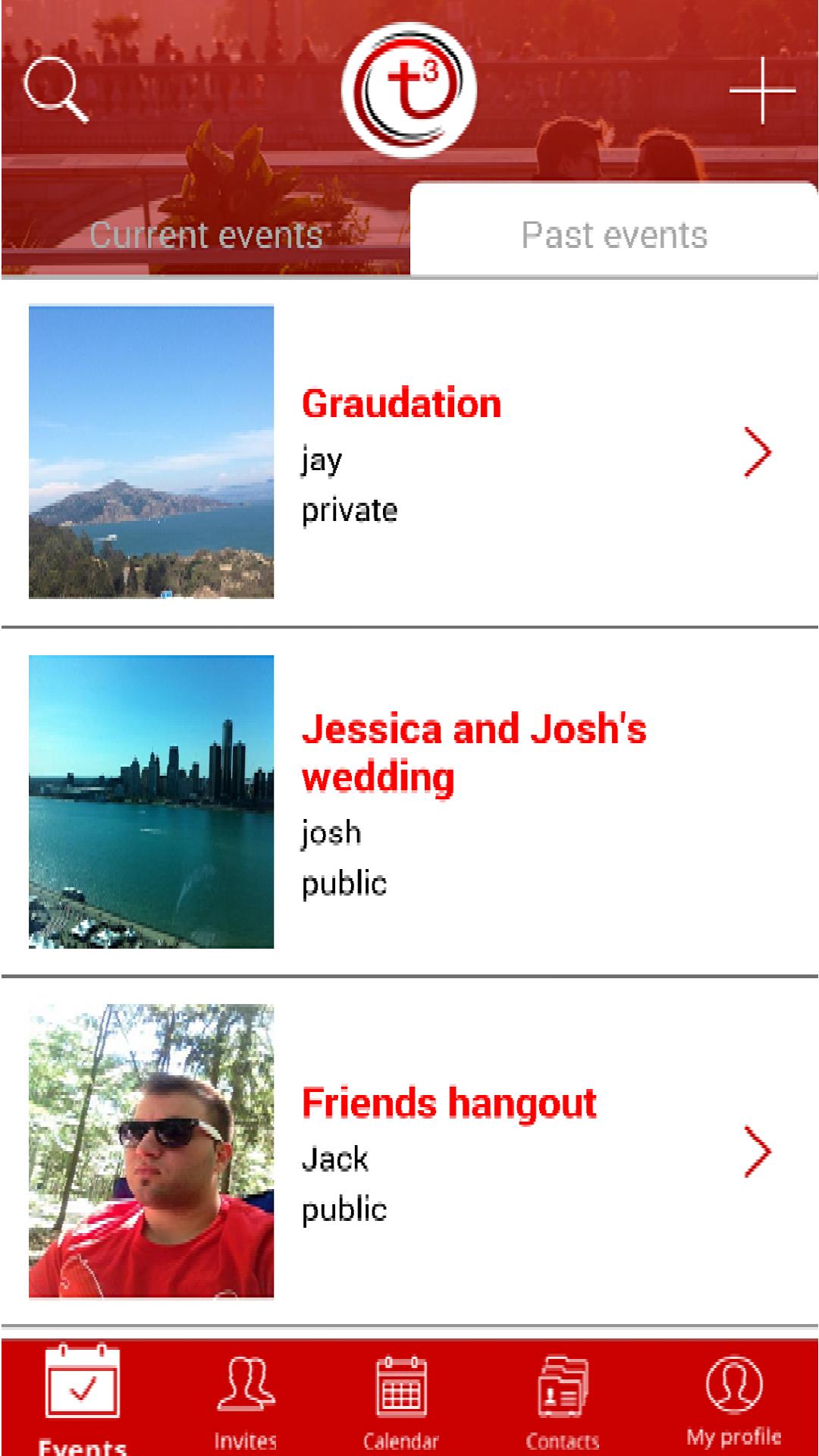Open Jessica and Josh's wedding event
Screen dimensions: 819x1456
409,802
